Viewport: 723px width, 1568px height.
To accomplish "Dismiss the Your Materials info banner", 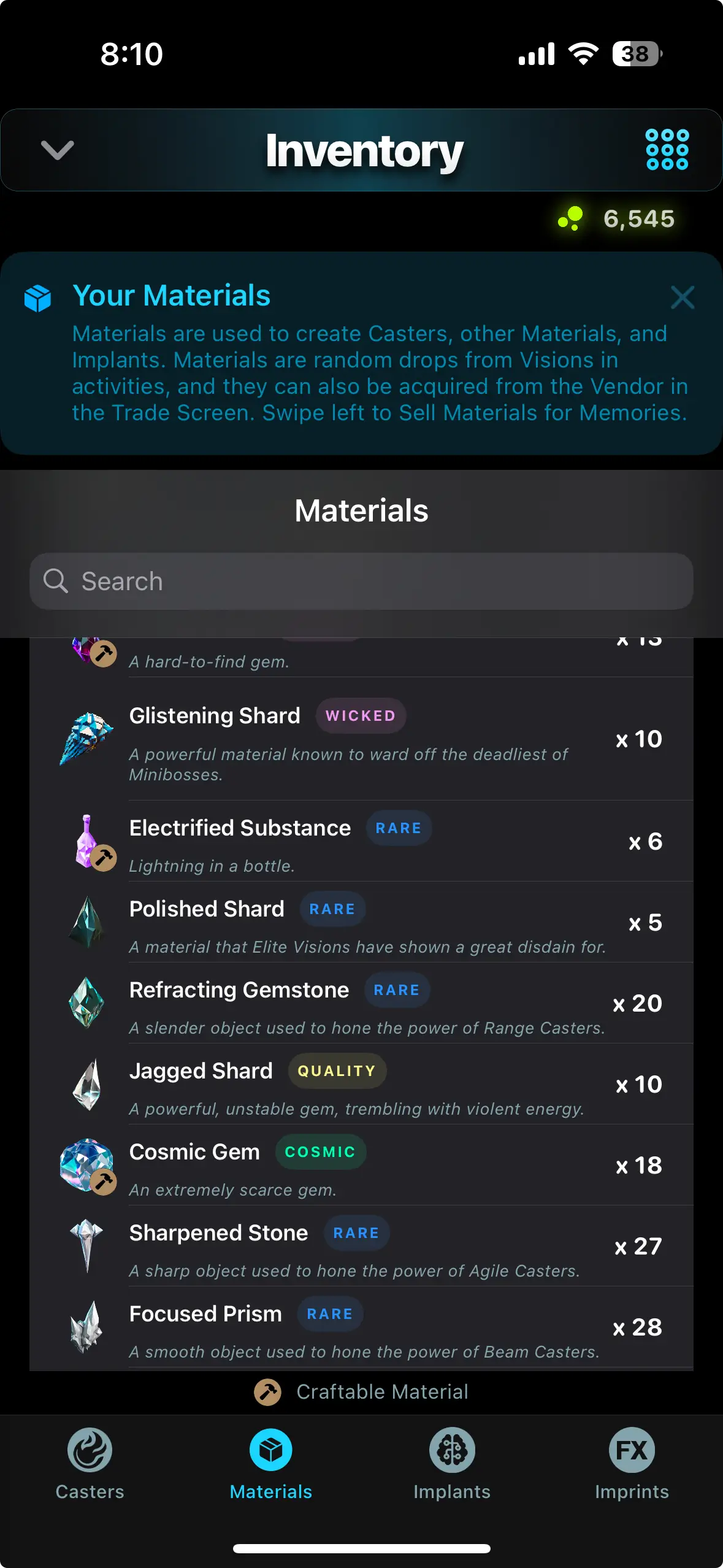I will 682,298.
